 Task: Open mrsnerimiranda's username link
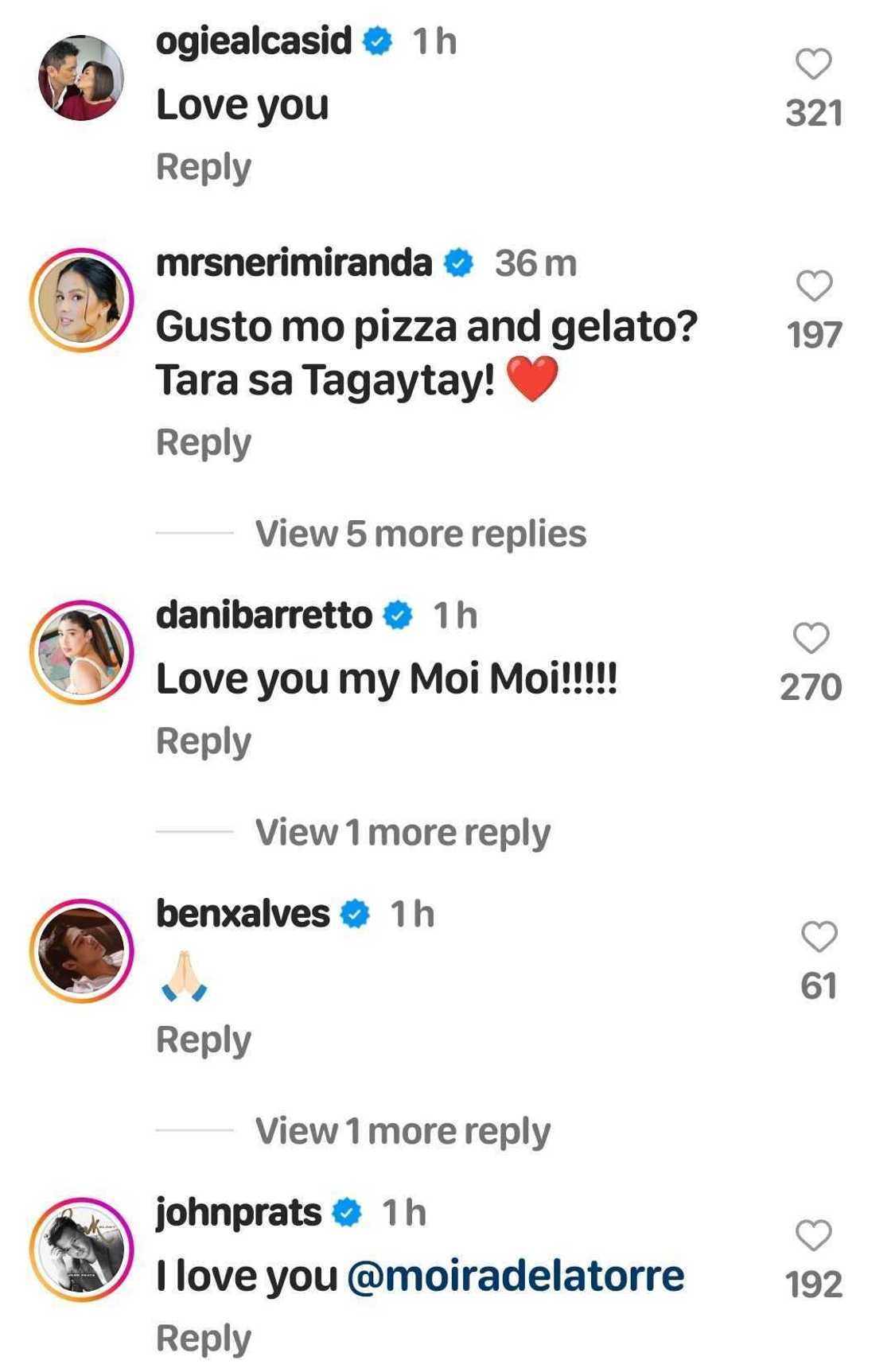coord(294,263)
